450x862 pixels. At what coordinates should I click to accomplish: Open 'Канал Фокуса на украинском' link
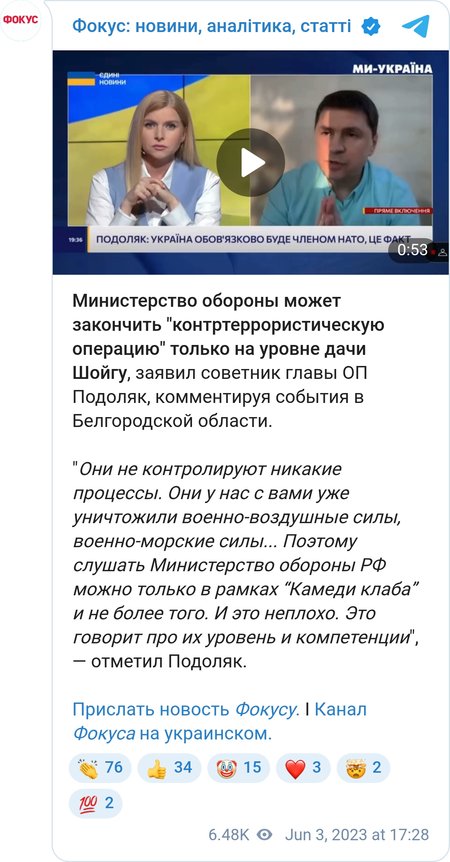click(x=220, y=722)
